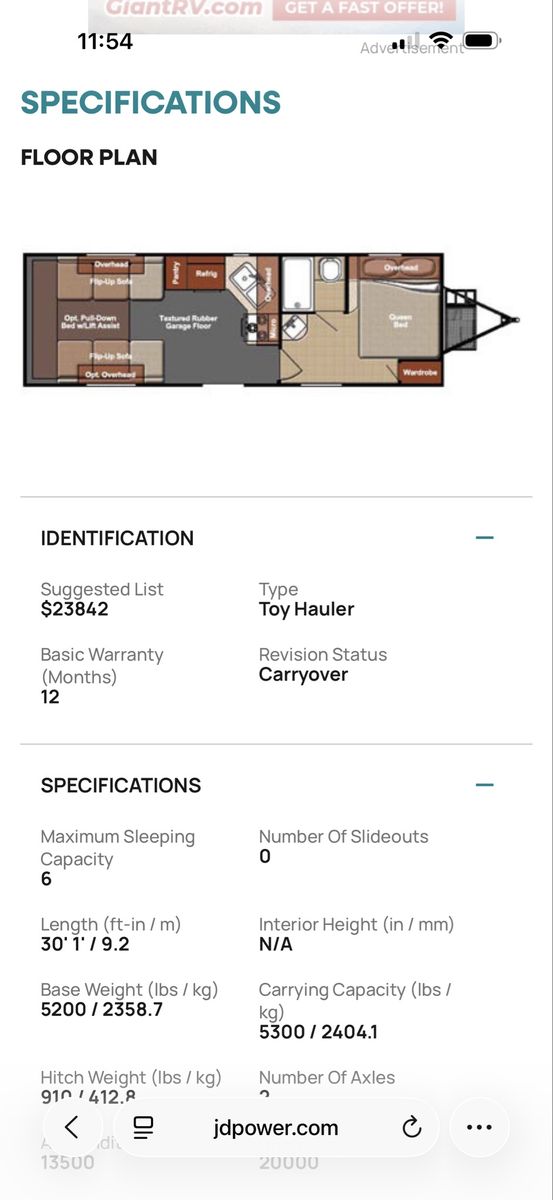Open the browser's more options menu
The height and width of the screenshot is (1200, 553).
pyautogui.click(x=479, y=1128)
